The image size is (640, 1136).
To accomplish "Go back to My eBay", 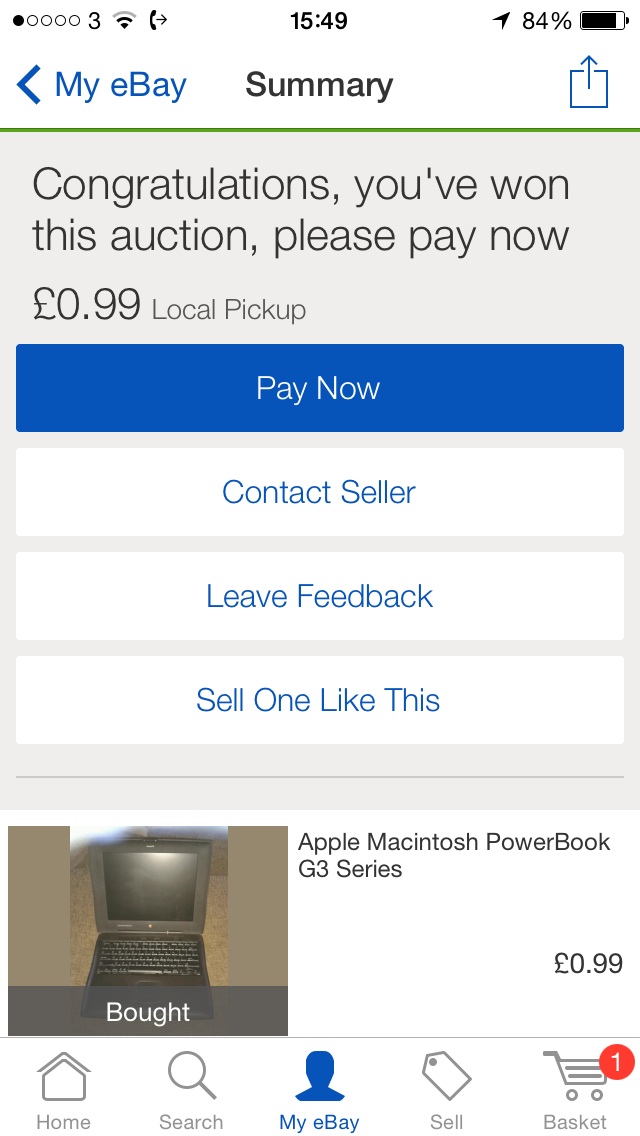I will 102,85.
